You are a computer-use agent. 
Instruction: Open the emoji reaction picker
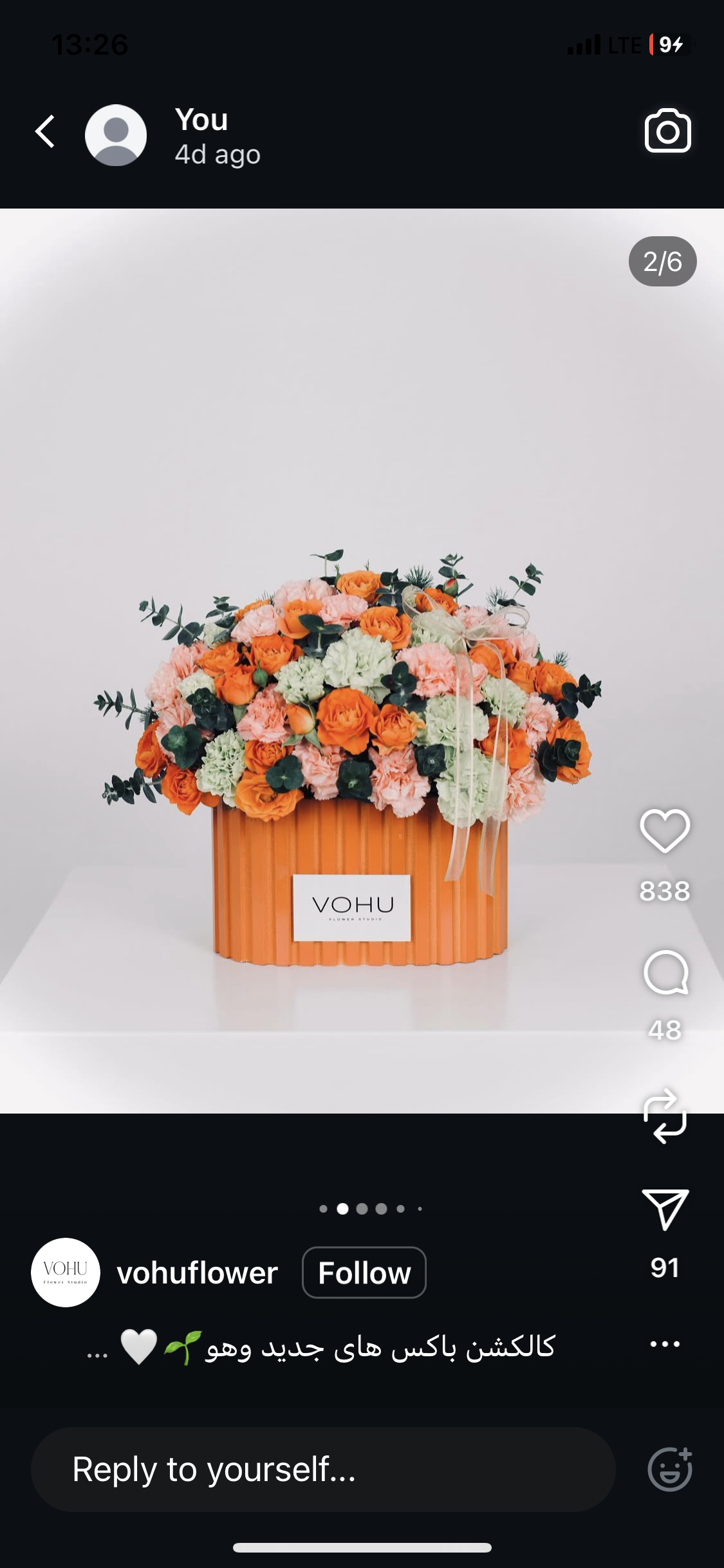point(669,1470)
